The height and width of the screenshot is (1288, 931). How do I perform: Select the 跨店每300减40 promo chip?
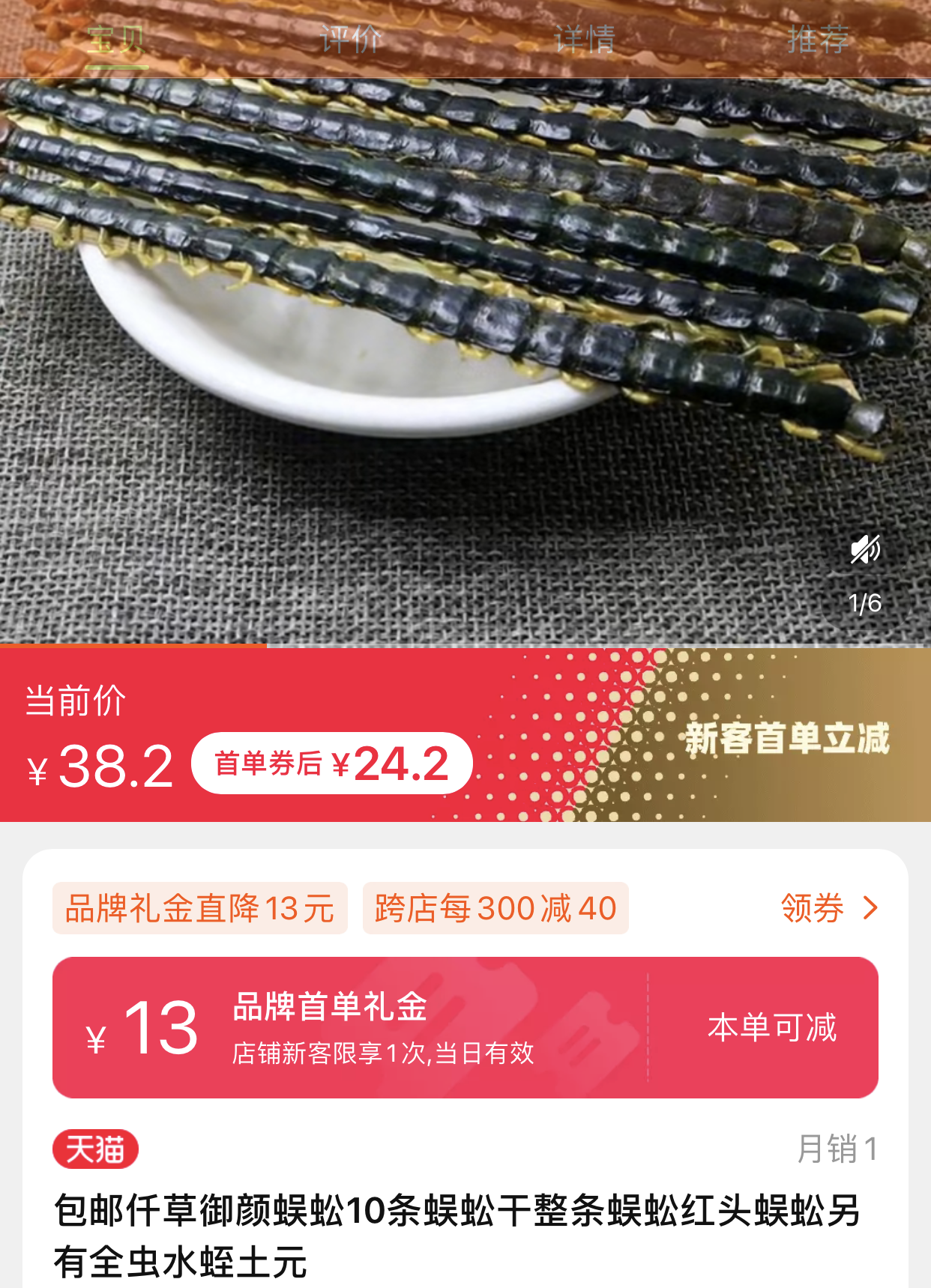(495, 908)
